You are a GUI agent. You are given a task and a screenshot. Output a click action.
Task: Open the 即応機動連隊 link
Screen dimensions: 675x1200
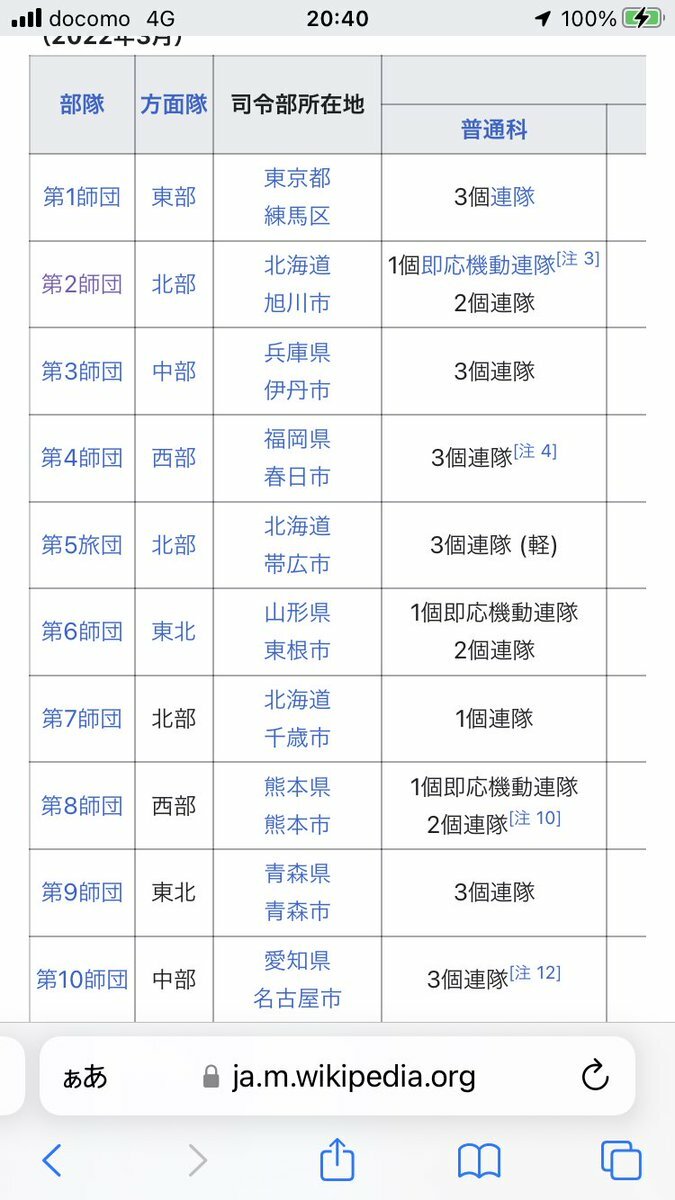(x=488, y=265)
